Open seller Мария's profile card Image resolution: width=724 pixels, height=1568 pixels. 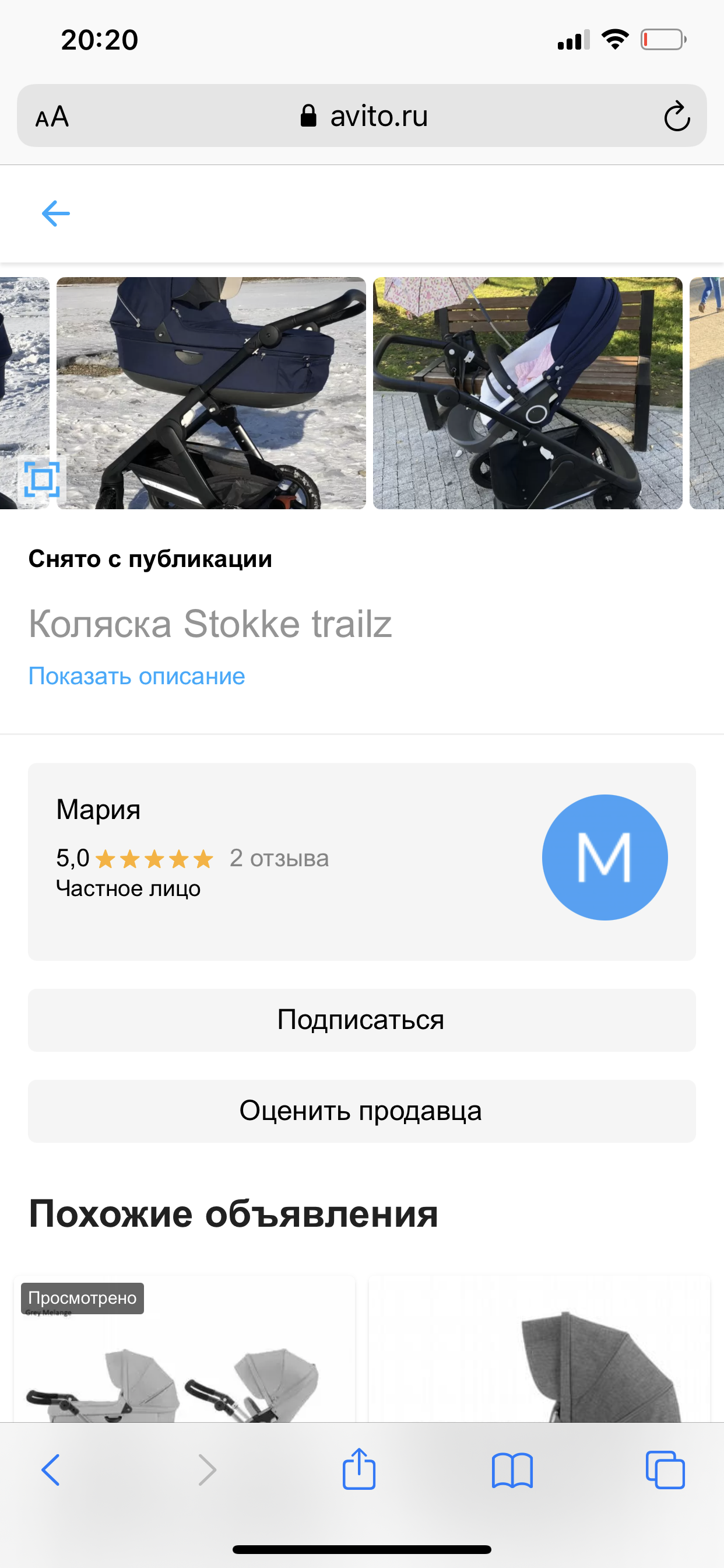click(362, 862)
